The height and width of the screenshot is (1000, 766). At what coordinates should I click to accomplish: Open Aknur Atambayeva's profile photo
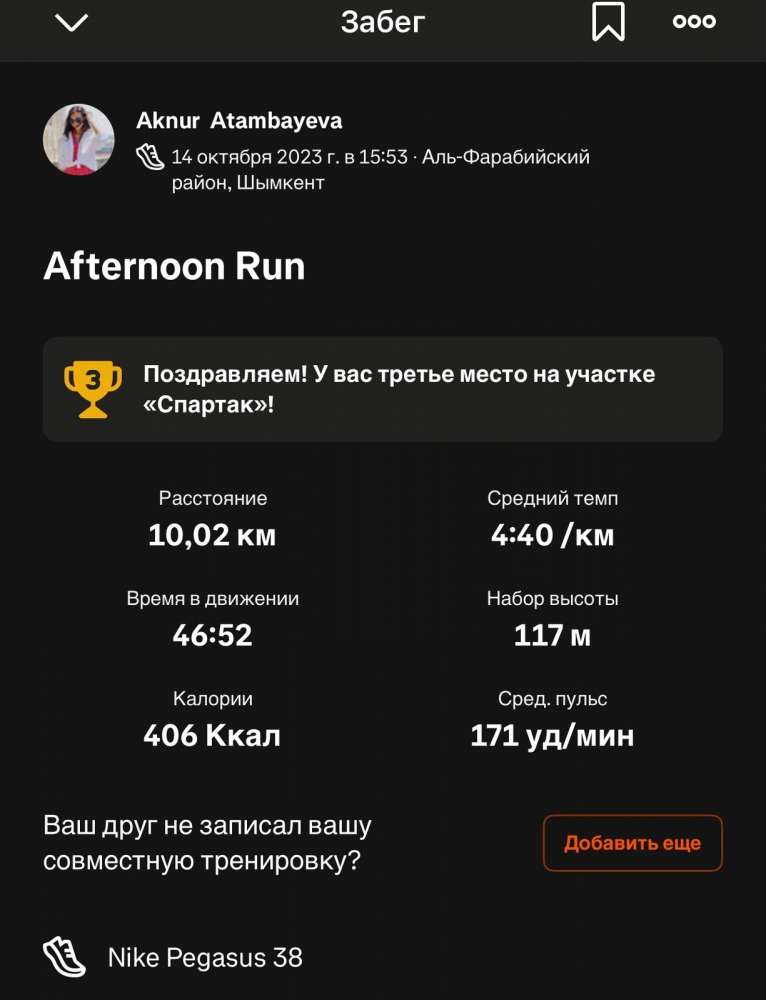pos(79,140)
